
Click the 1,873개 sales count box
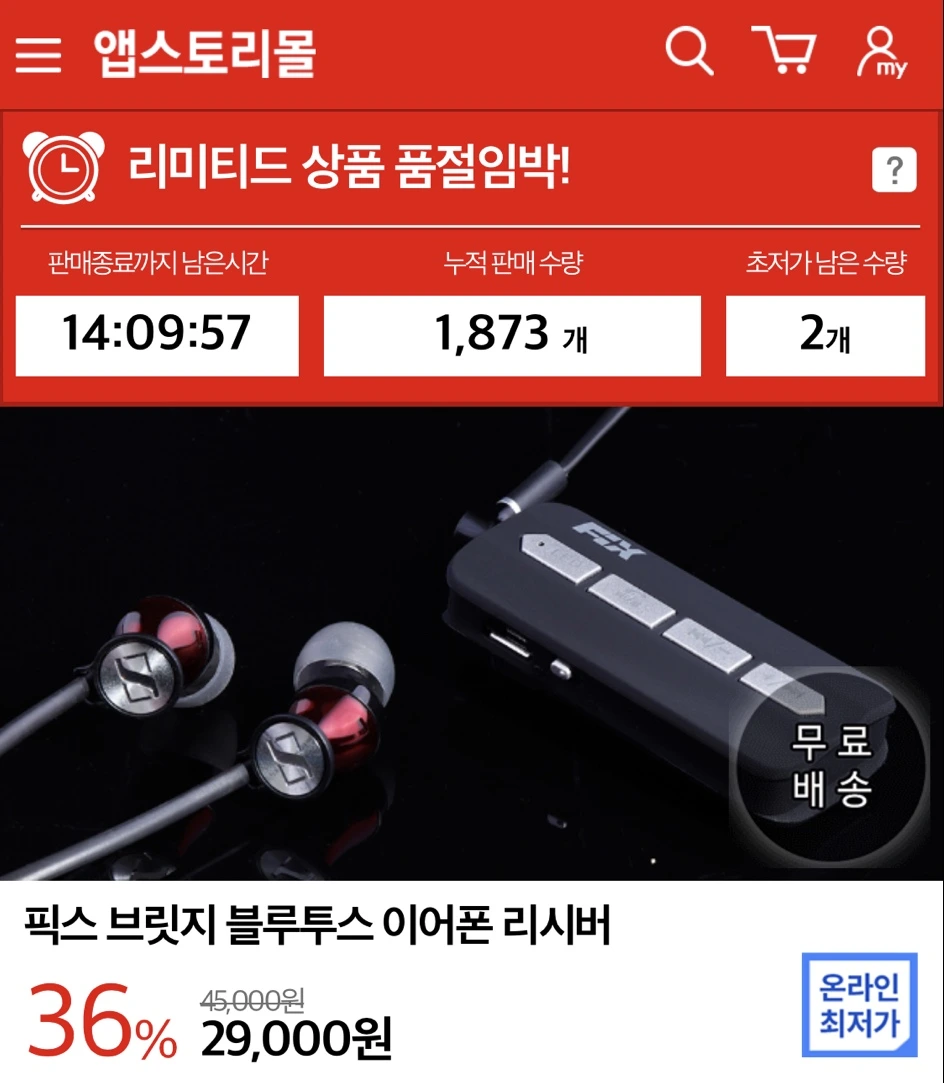coord(512,336)
